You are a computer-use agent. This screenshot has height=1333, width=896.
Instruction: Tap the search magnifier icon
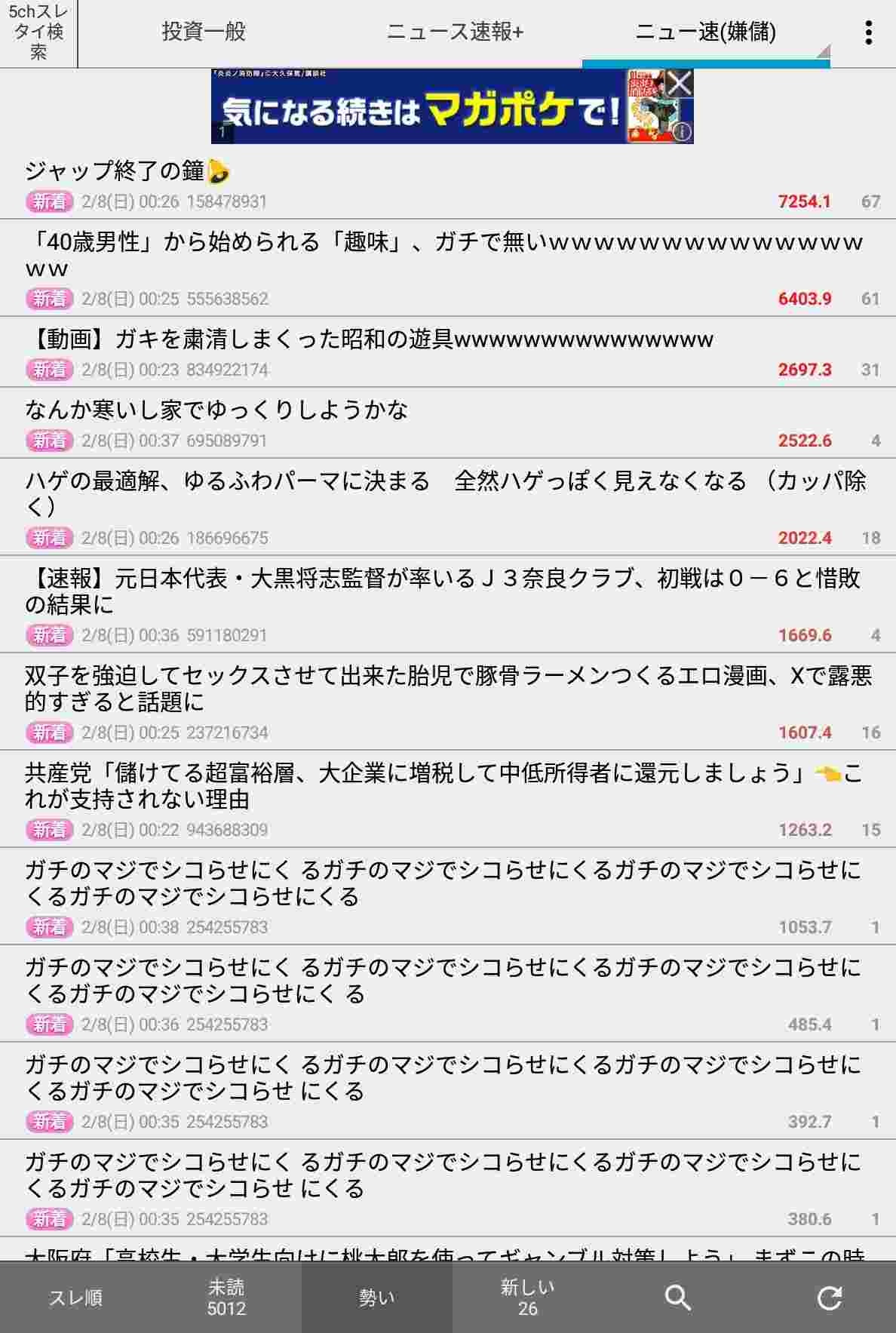(677, 1298)
